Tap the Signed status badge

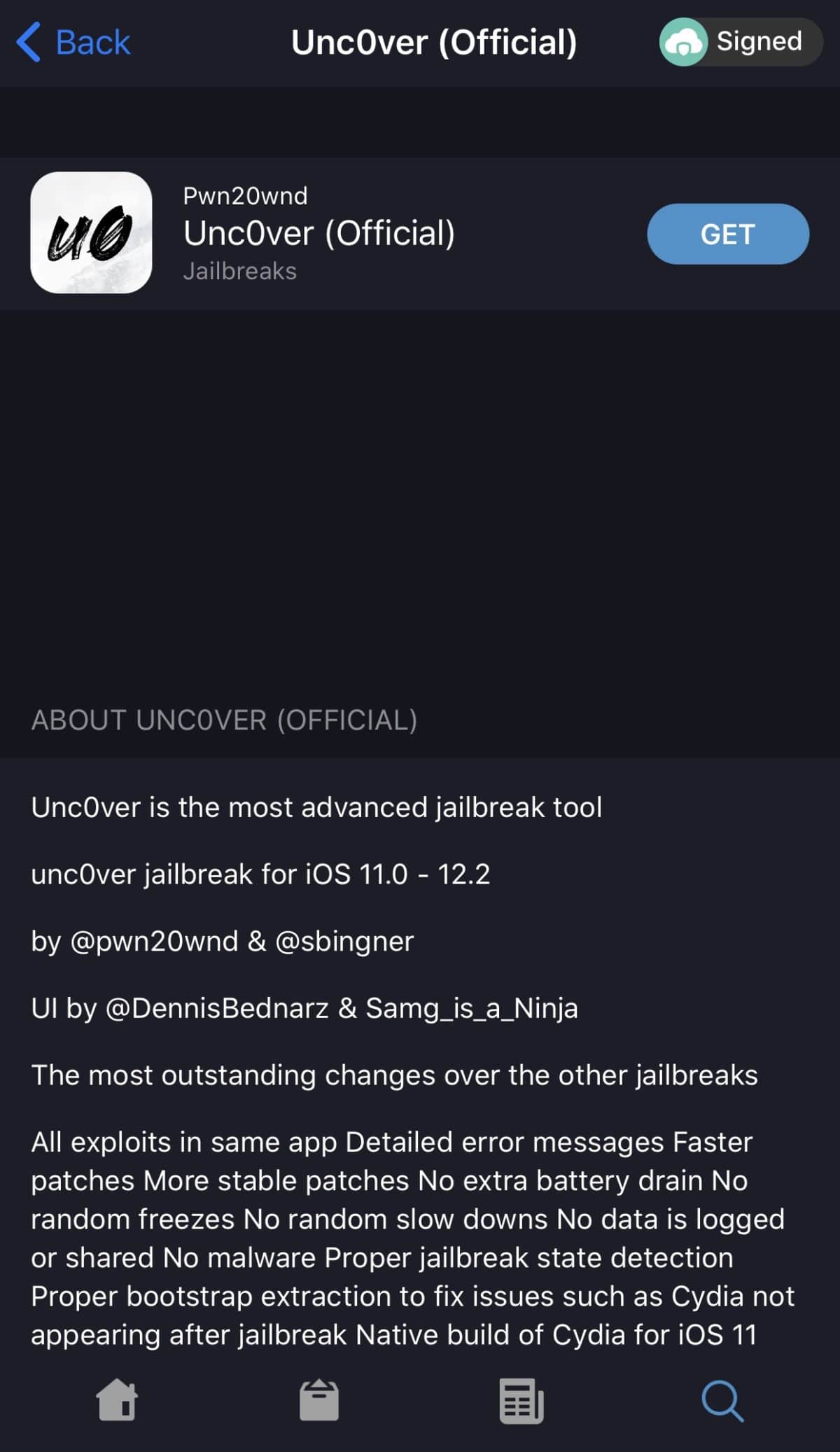[x=740, y=42]
